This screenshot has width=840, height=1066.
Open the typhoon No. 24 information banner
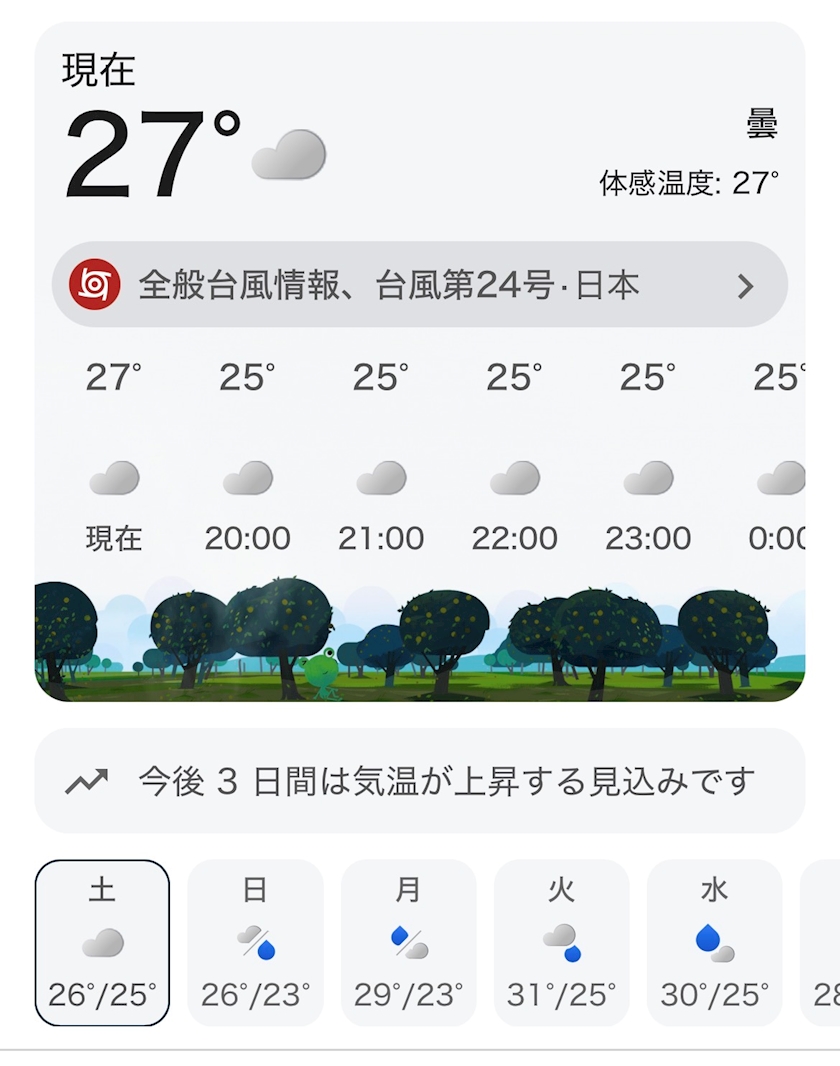(419, 285)
